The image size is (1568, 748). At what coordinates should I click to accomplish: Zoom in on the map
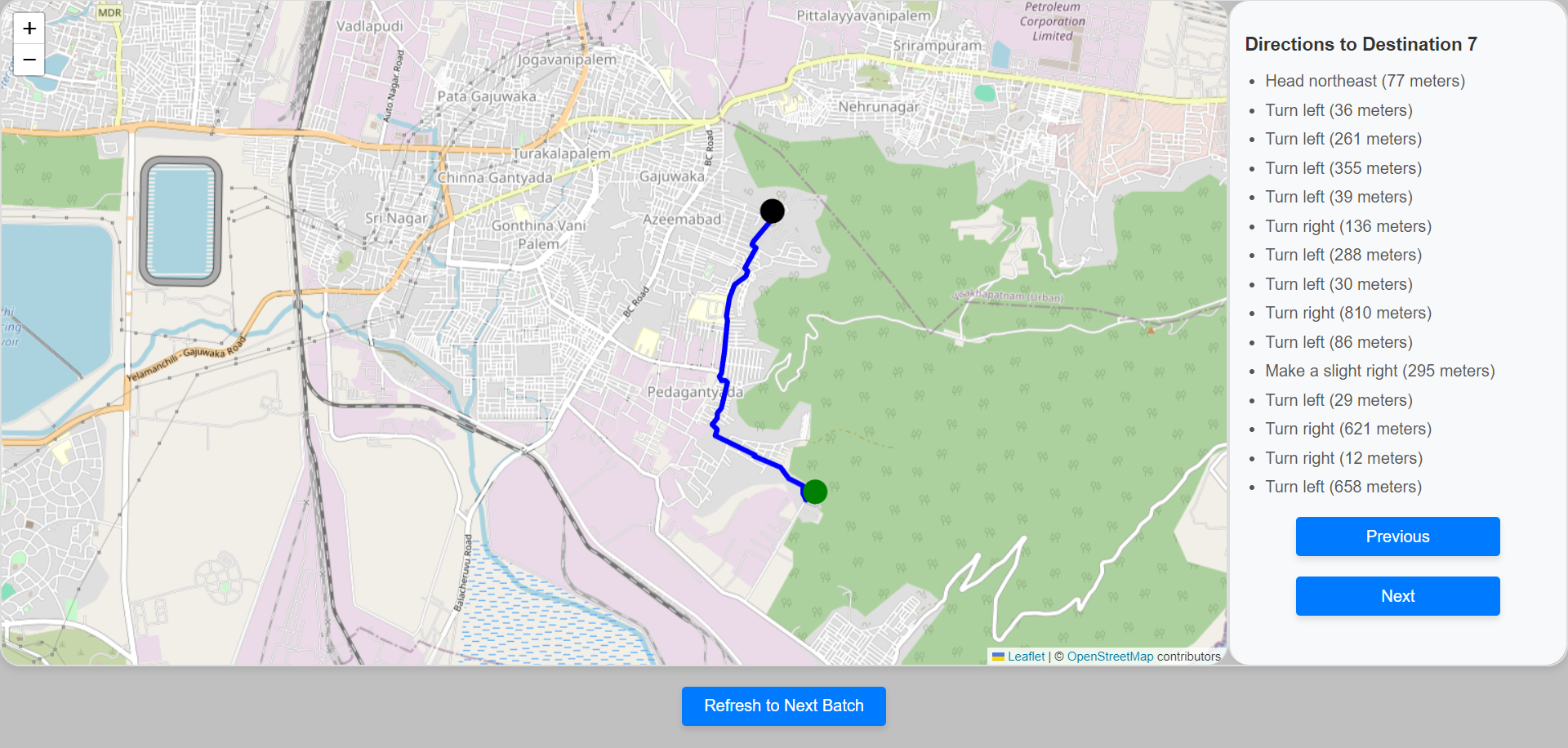tap(29, 29)
